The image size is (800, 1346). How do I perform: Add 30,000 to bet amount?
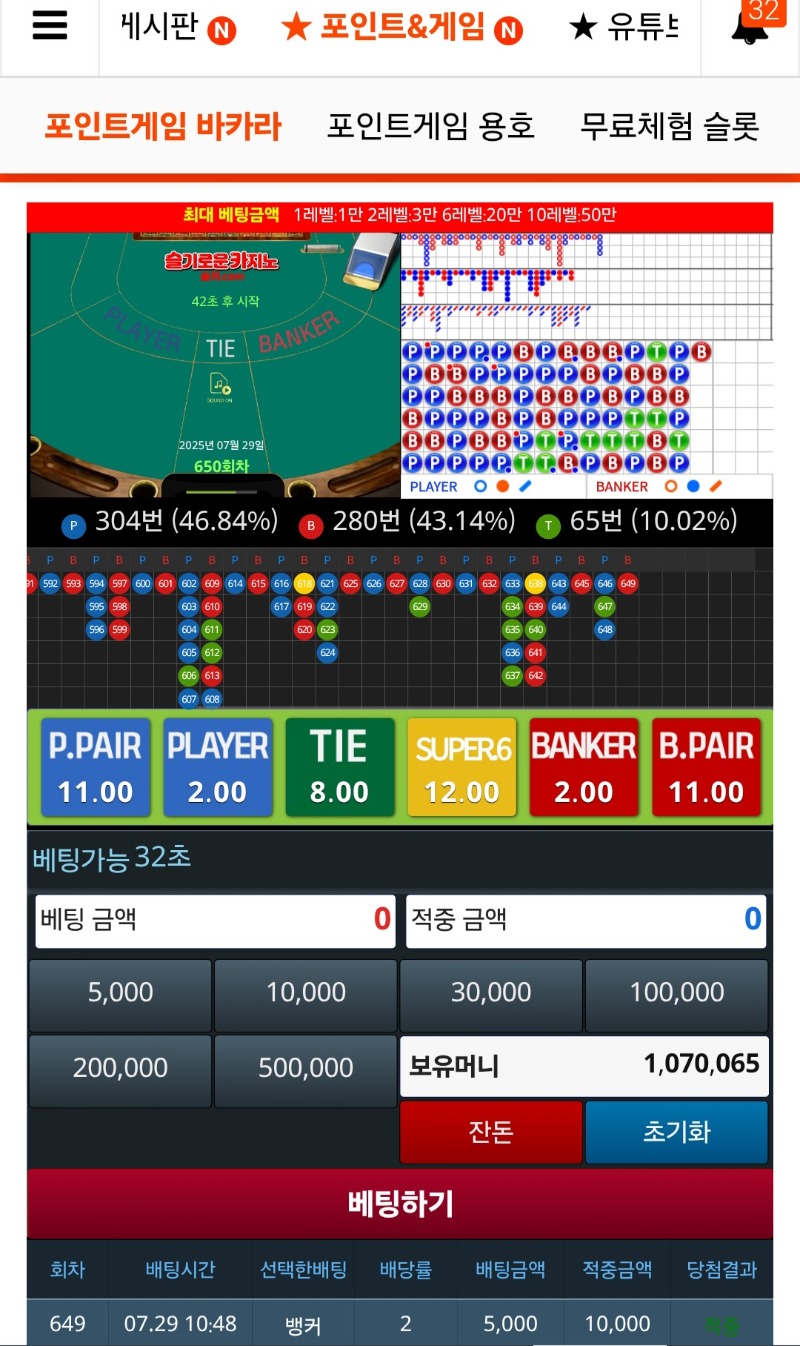(x=491, y=993)
